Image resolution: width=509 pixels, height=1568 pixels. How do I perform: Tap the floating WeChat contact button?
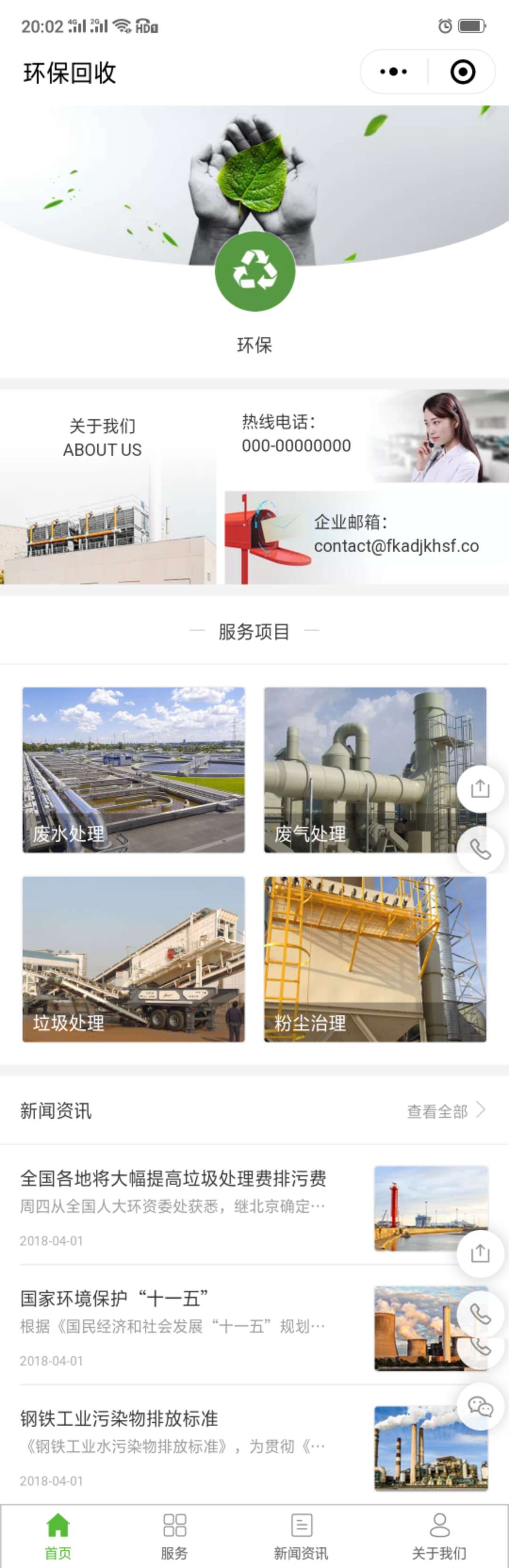480,1406
